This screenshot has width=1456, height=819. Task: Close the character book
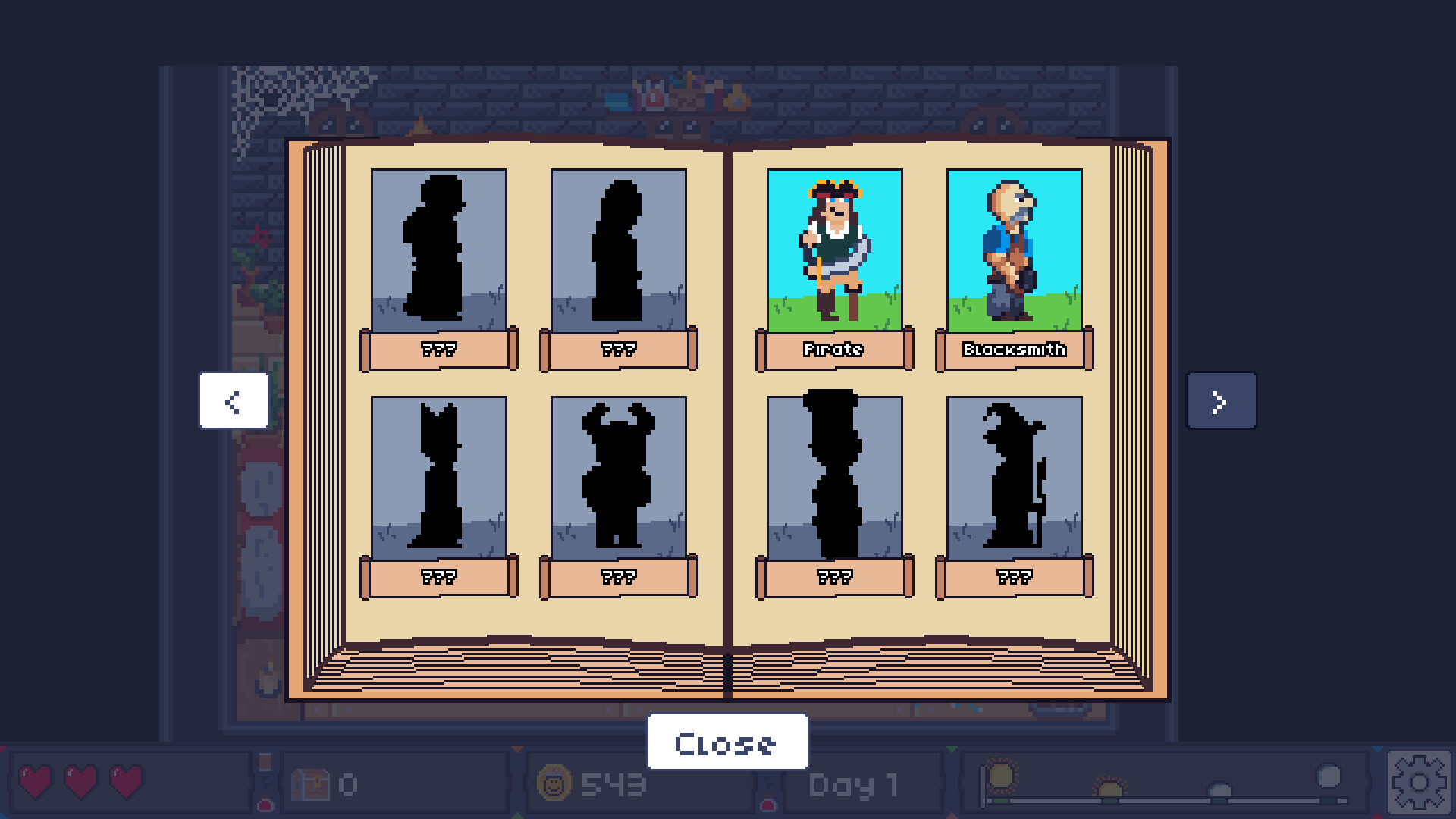[x=726, y=742]
